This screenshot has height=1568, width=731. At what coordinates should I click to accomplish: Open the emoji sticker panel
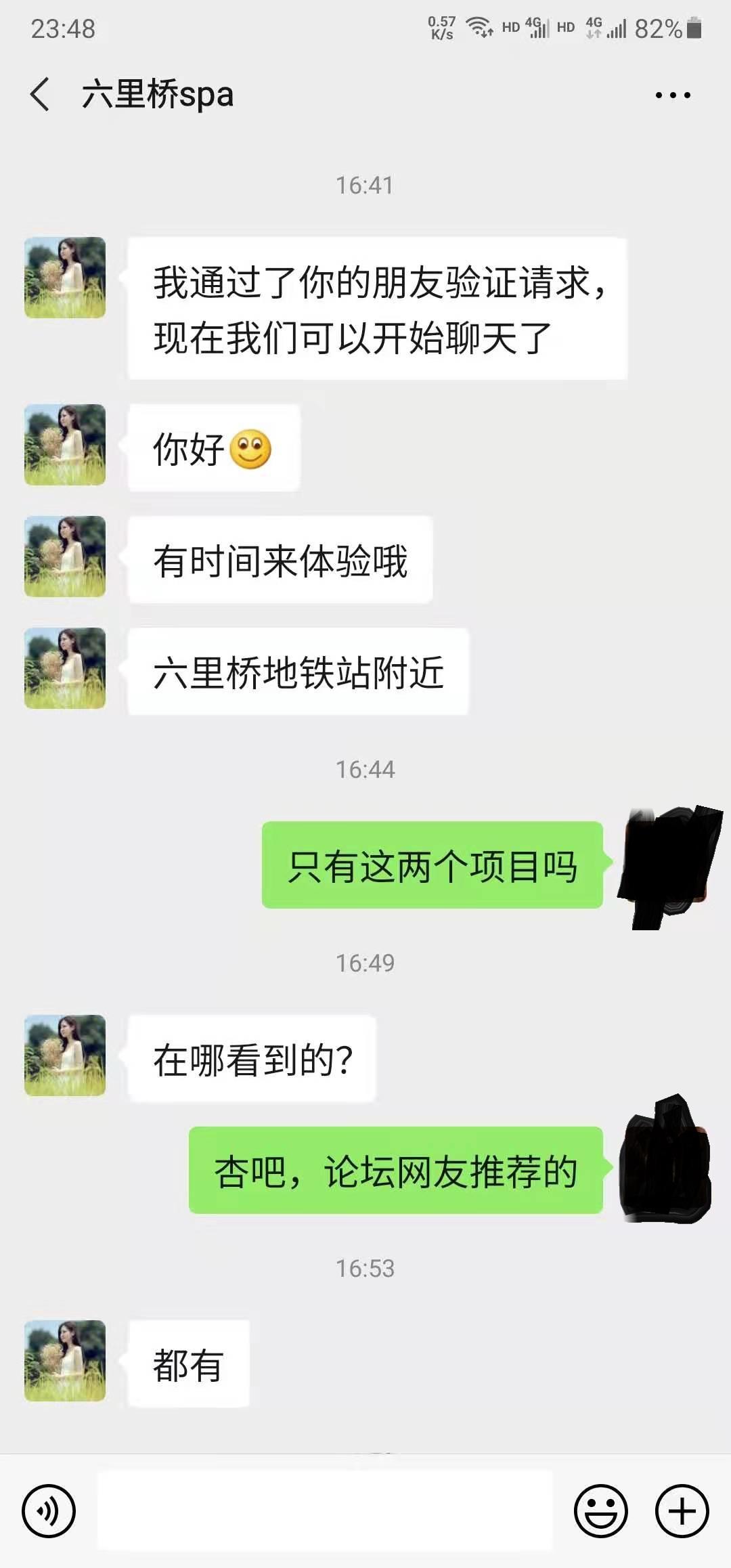pyautogui.click(x=600, y=1510)
